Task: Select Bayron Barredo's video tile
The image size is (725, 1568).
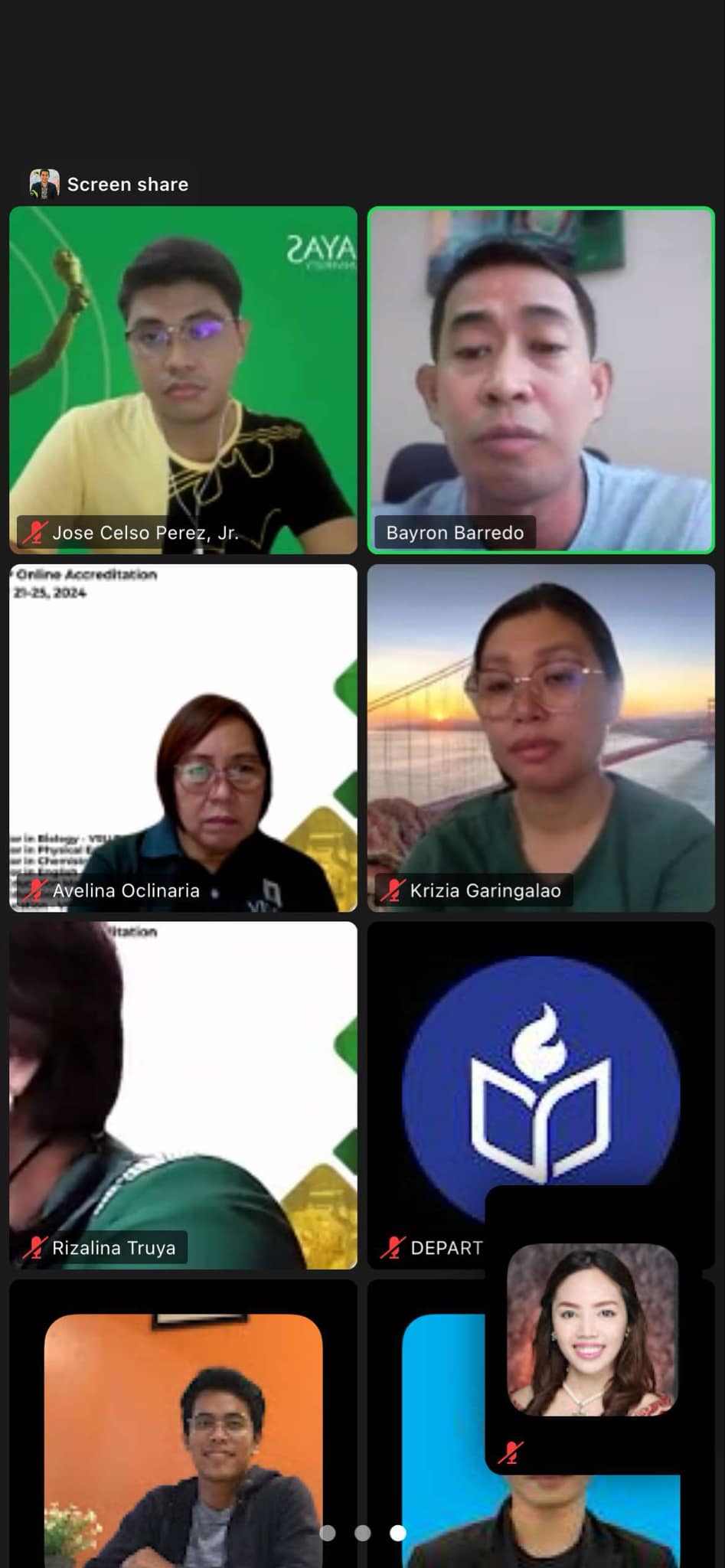Action: click(x=540, y=380)
